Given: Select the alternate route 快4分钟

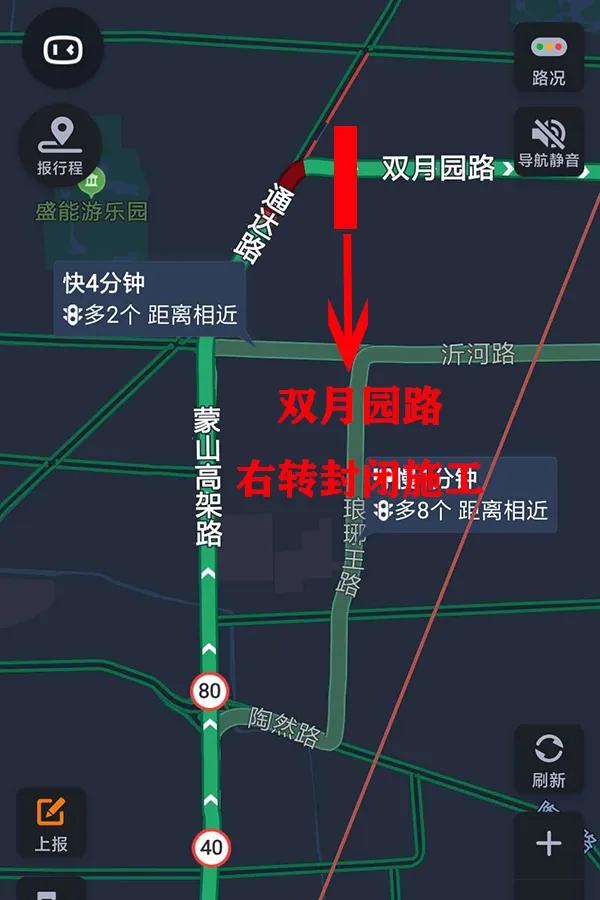Looking at the screenshot, I should (150, 298).
